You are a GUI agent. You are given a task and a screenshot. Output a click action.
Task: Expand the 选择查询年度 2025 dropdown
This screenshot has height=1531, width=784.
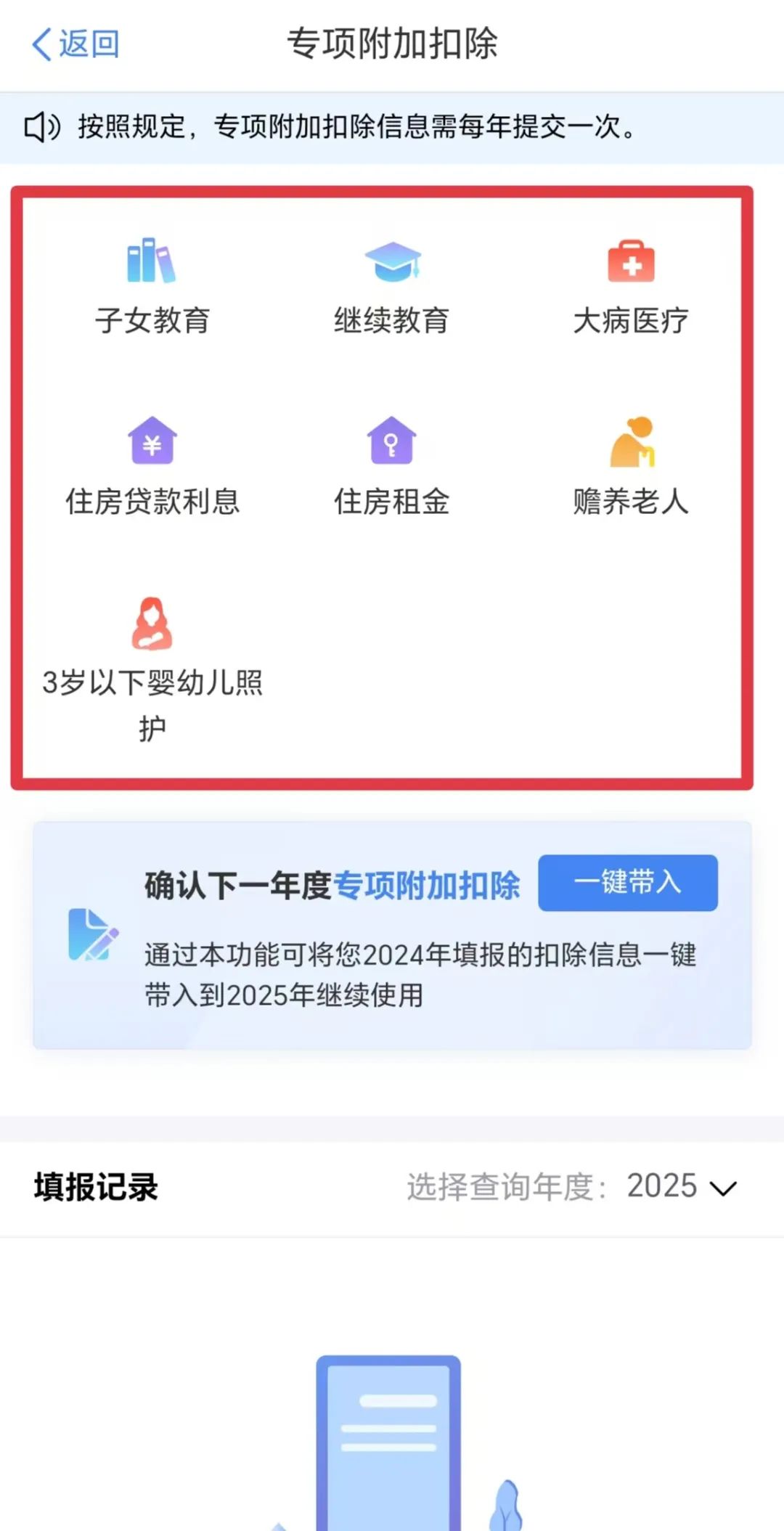(682, 1187)
